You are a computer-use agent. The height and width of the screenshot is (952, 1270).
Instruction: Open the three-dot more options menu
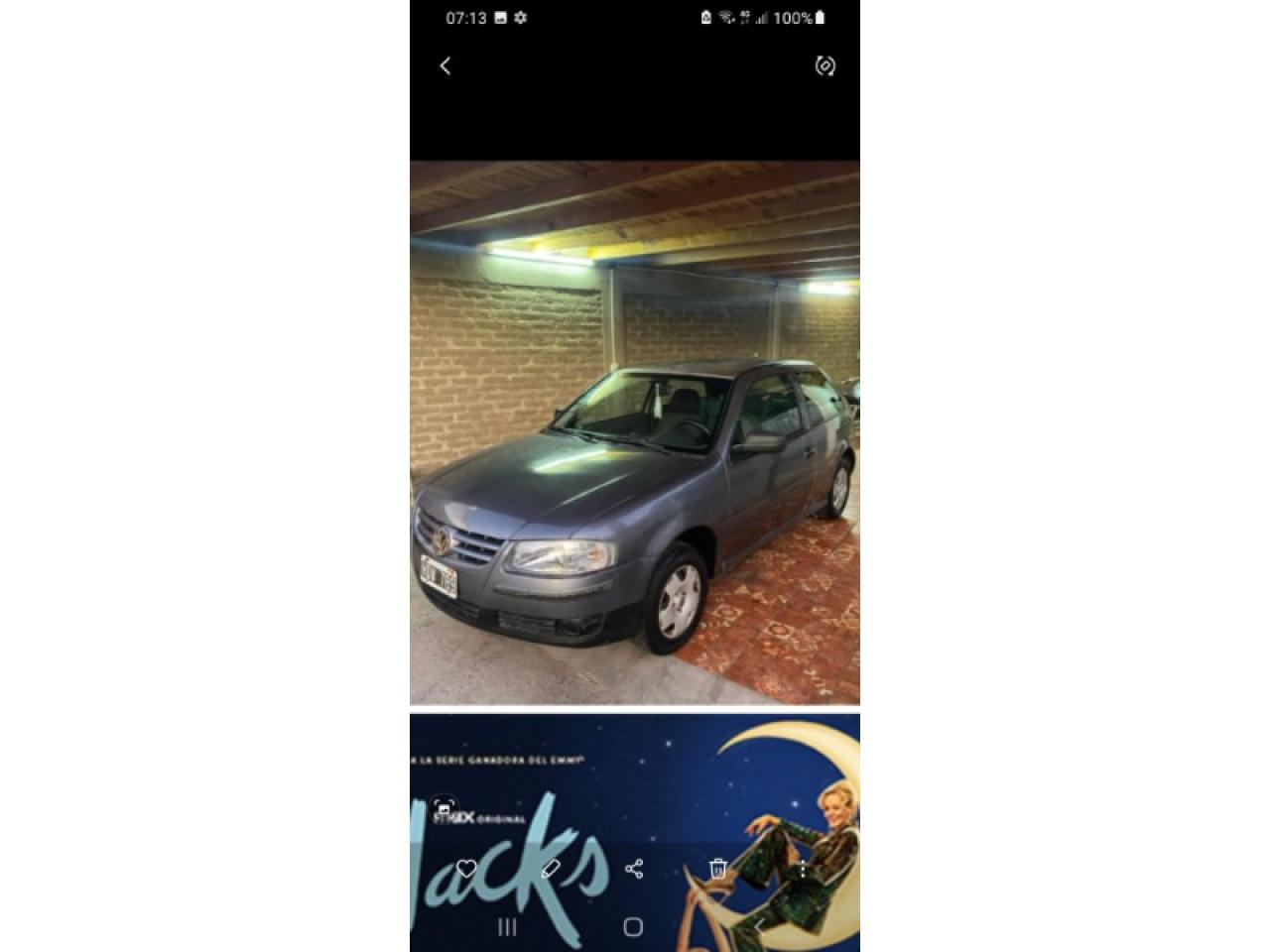(802, 869)
